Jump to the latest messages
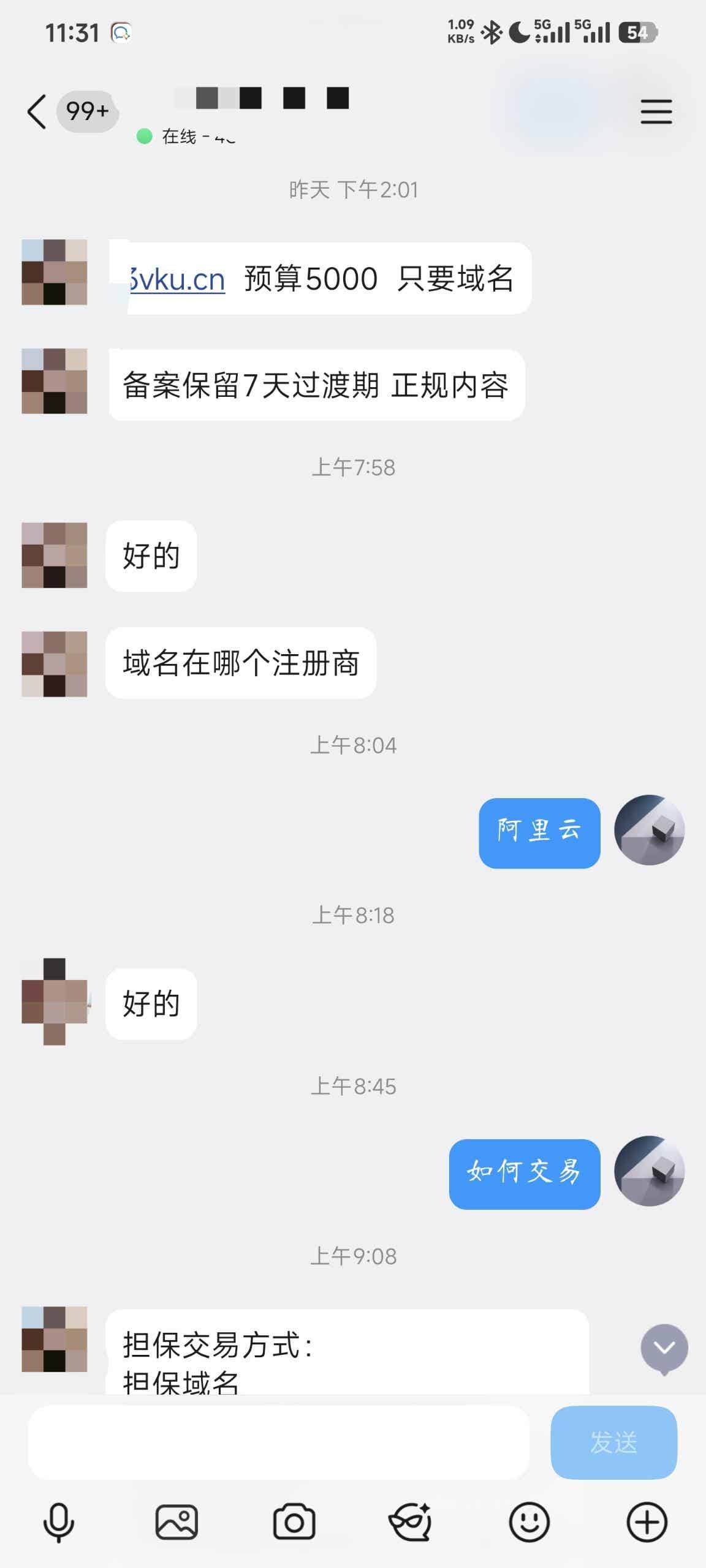 tap(664, 1348)
